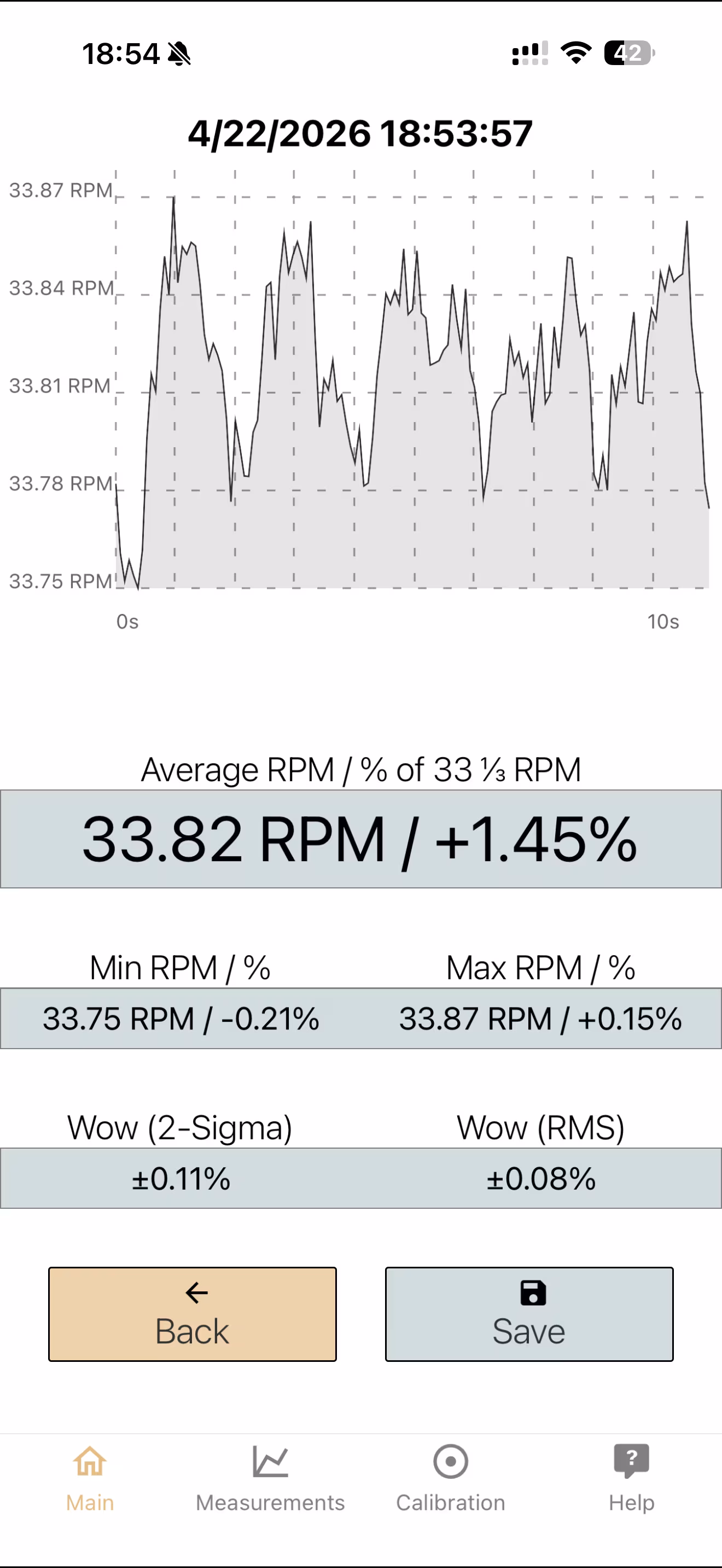
Task: Switch to the Calibration tab
Action: (451, 1478)
